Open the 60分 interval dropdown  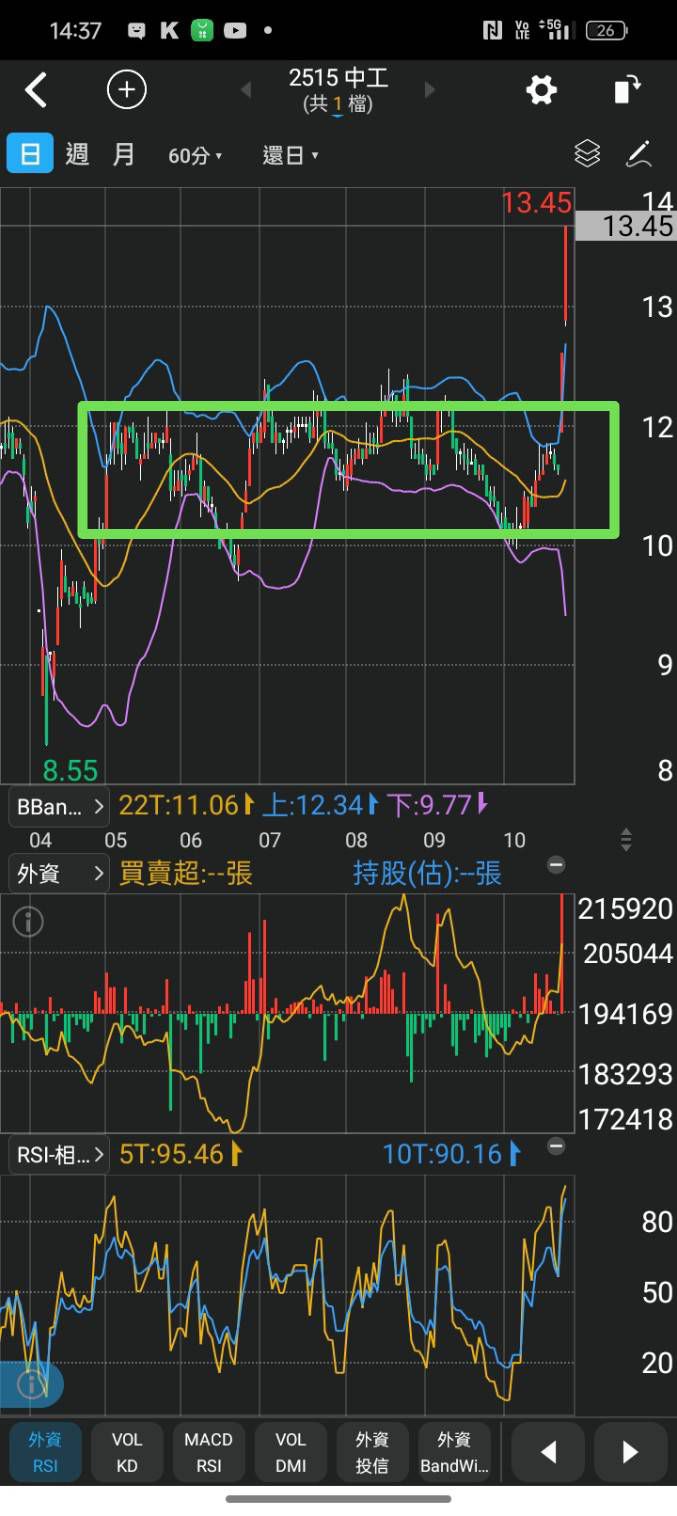[195, 156]
